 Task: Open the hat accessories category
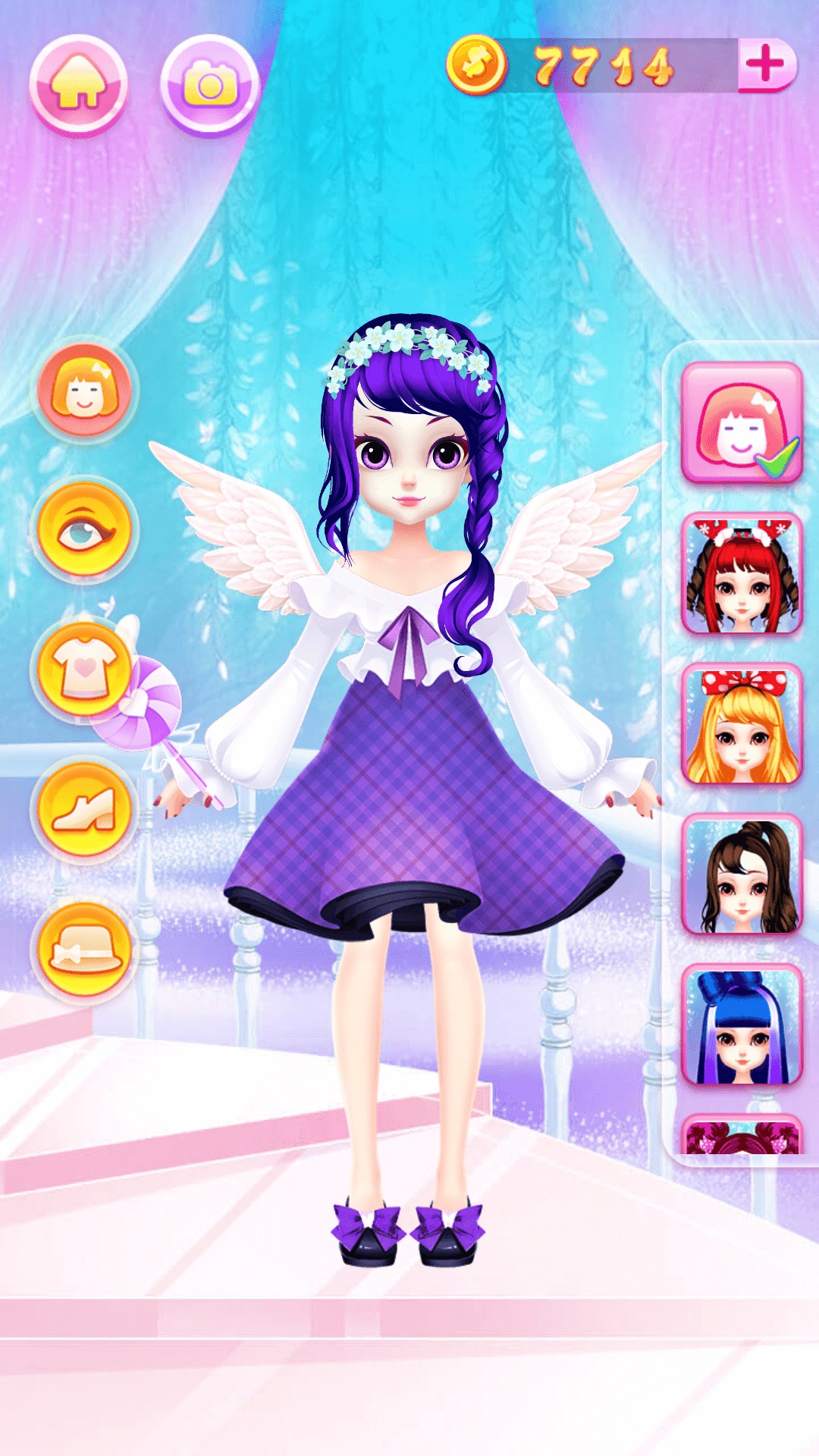[x=84, y=949]
